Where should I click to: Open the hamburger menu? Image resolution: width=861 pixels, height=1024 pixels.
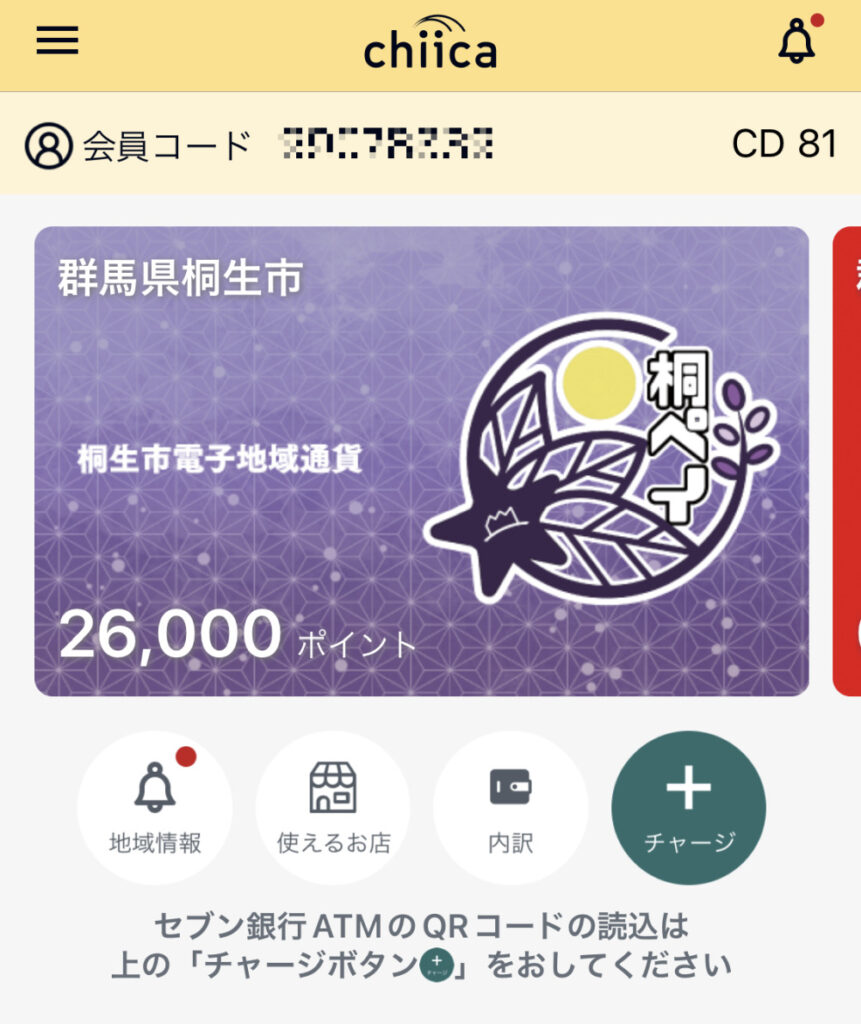coord(57,40)
